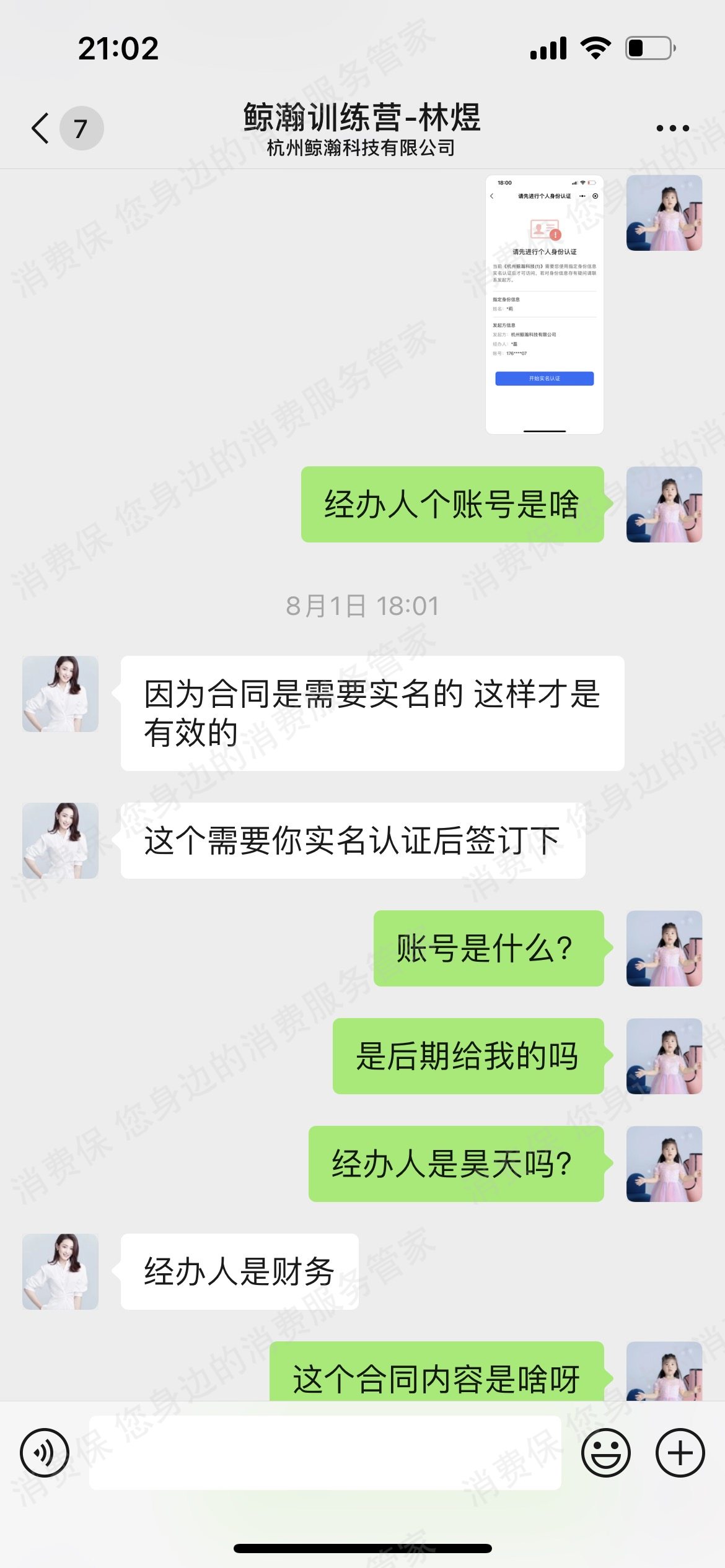This screenshot has height=1568, width=725.
Task: Go back to the chat list
Action: (x=41, y=128)
